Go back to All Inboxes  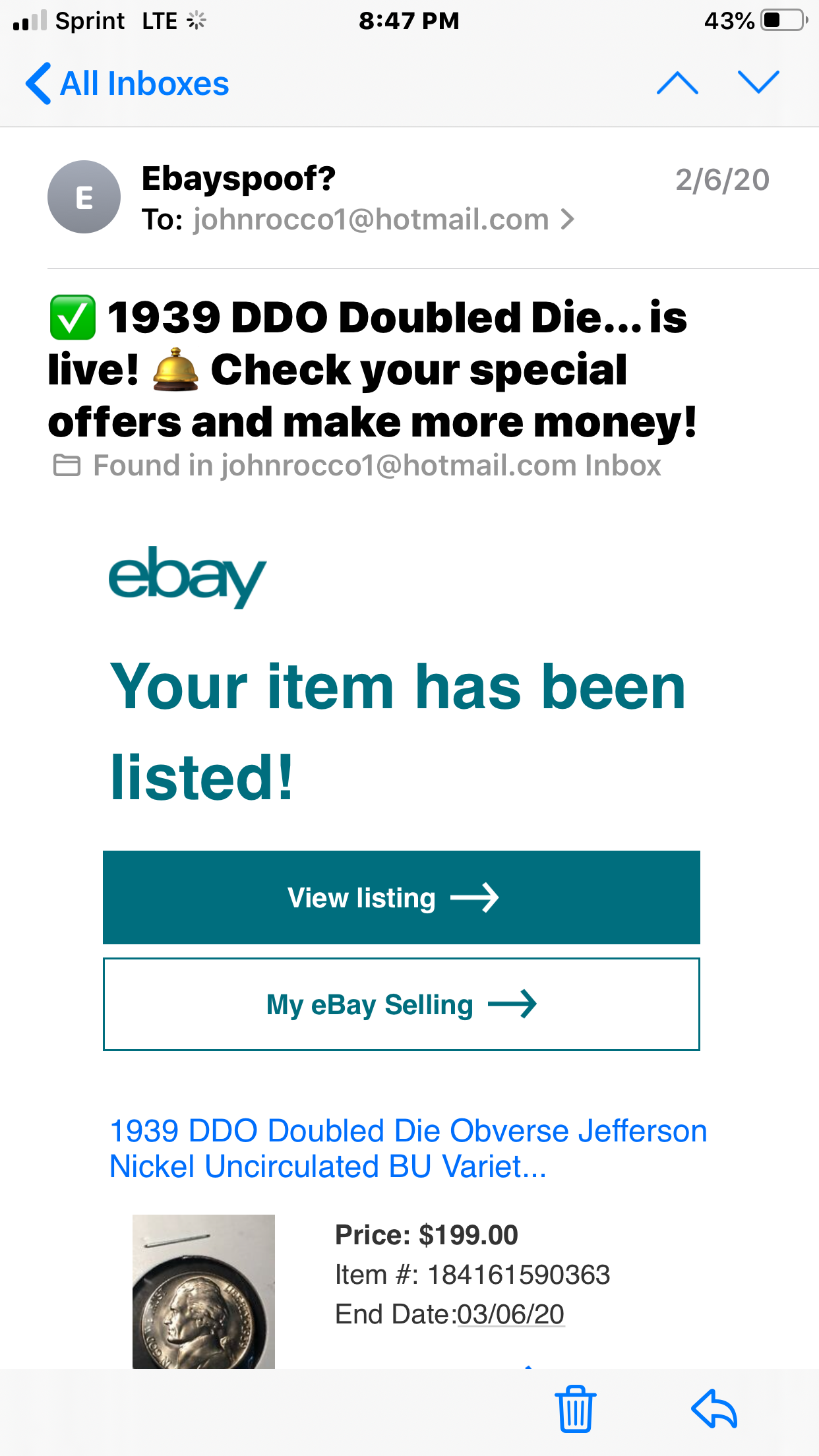point(127,84)
